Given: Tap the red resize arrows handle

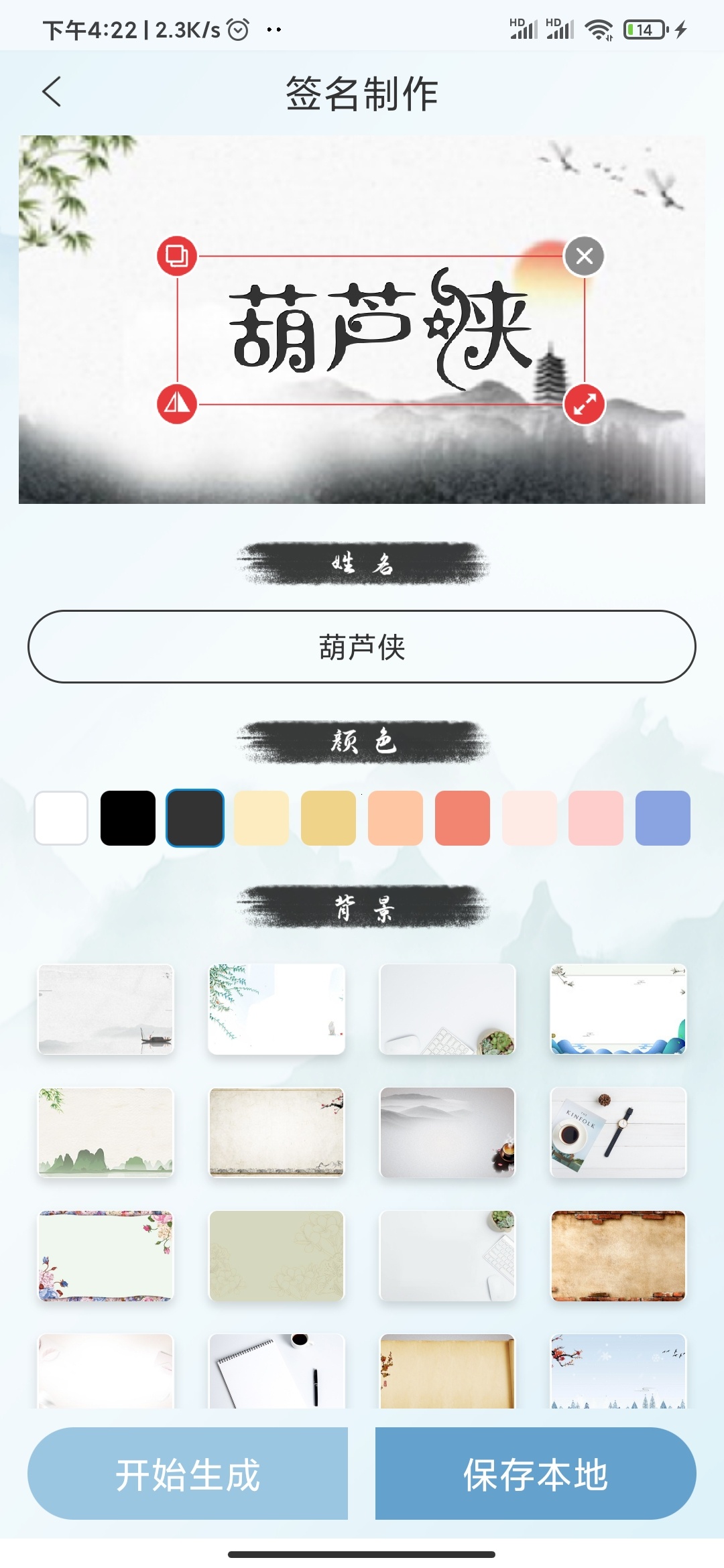Looking at the screenshot, I should pos(584,404).
